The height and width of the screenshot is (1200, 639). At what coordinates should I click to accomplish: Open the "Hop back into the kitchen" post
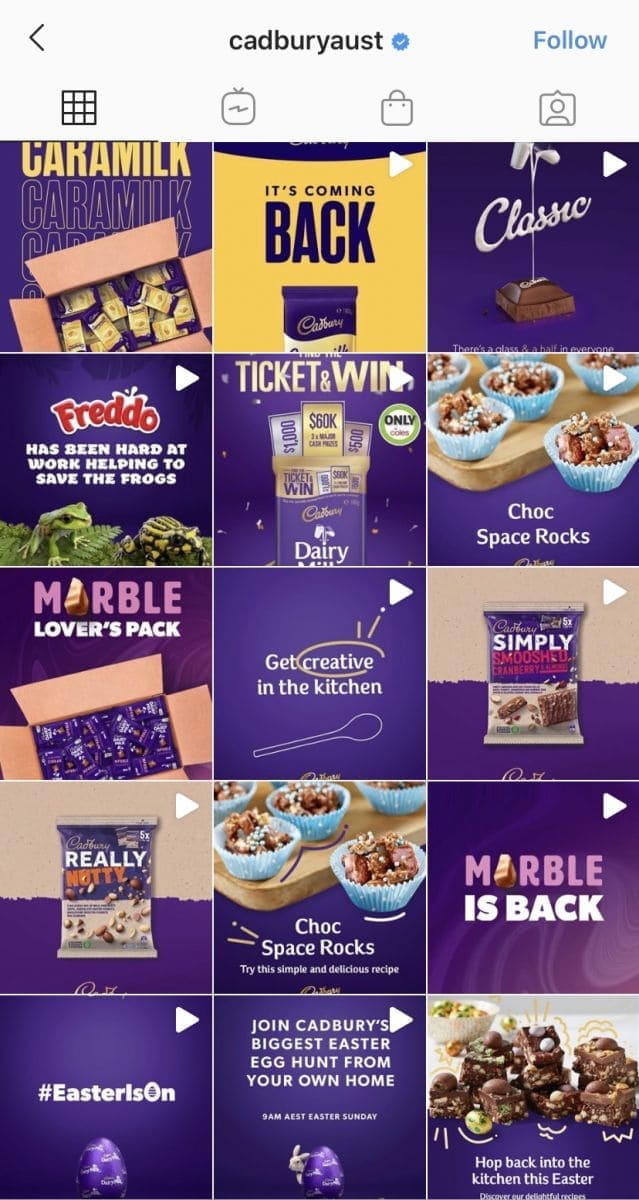click(533, 1097)
